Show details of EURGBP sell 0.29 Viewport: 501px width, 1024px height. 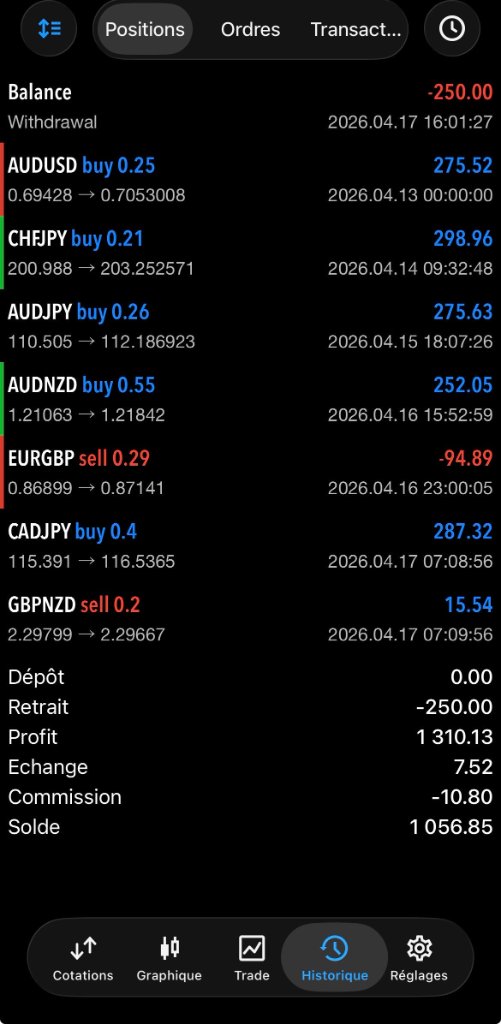click(x=250, y=472)
